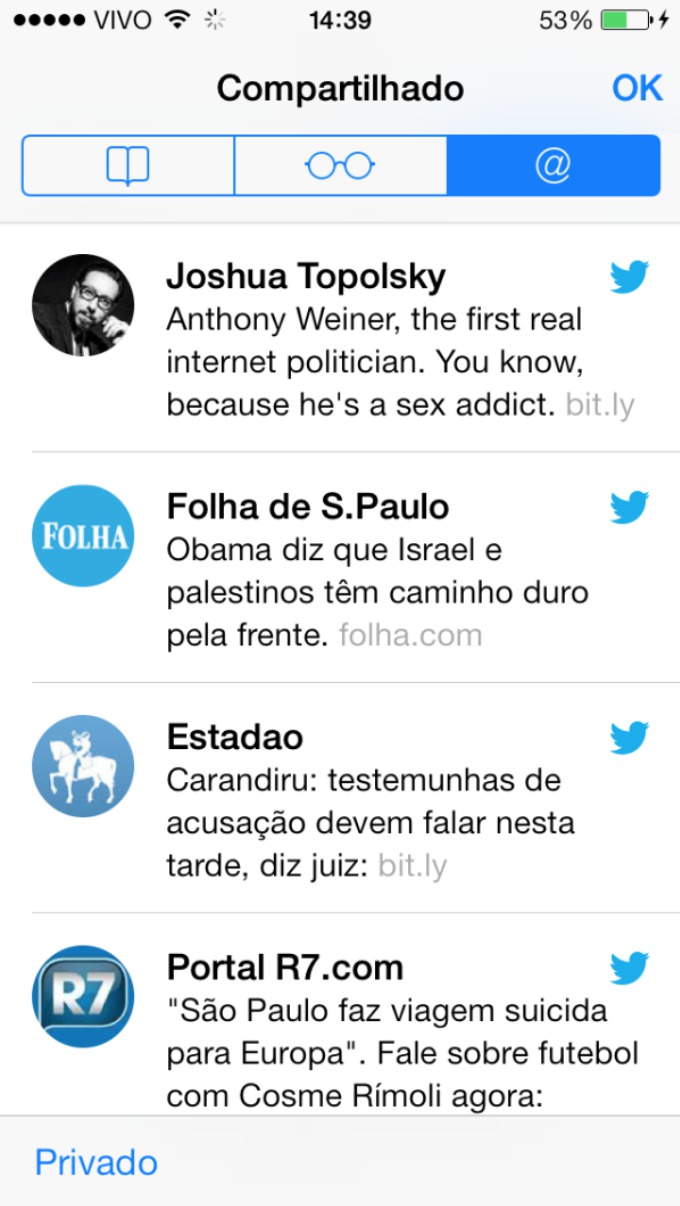Switch to the Bookmarks book tab
This screenshot has width=680, height=1206.
[128, 165]
